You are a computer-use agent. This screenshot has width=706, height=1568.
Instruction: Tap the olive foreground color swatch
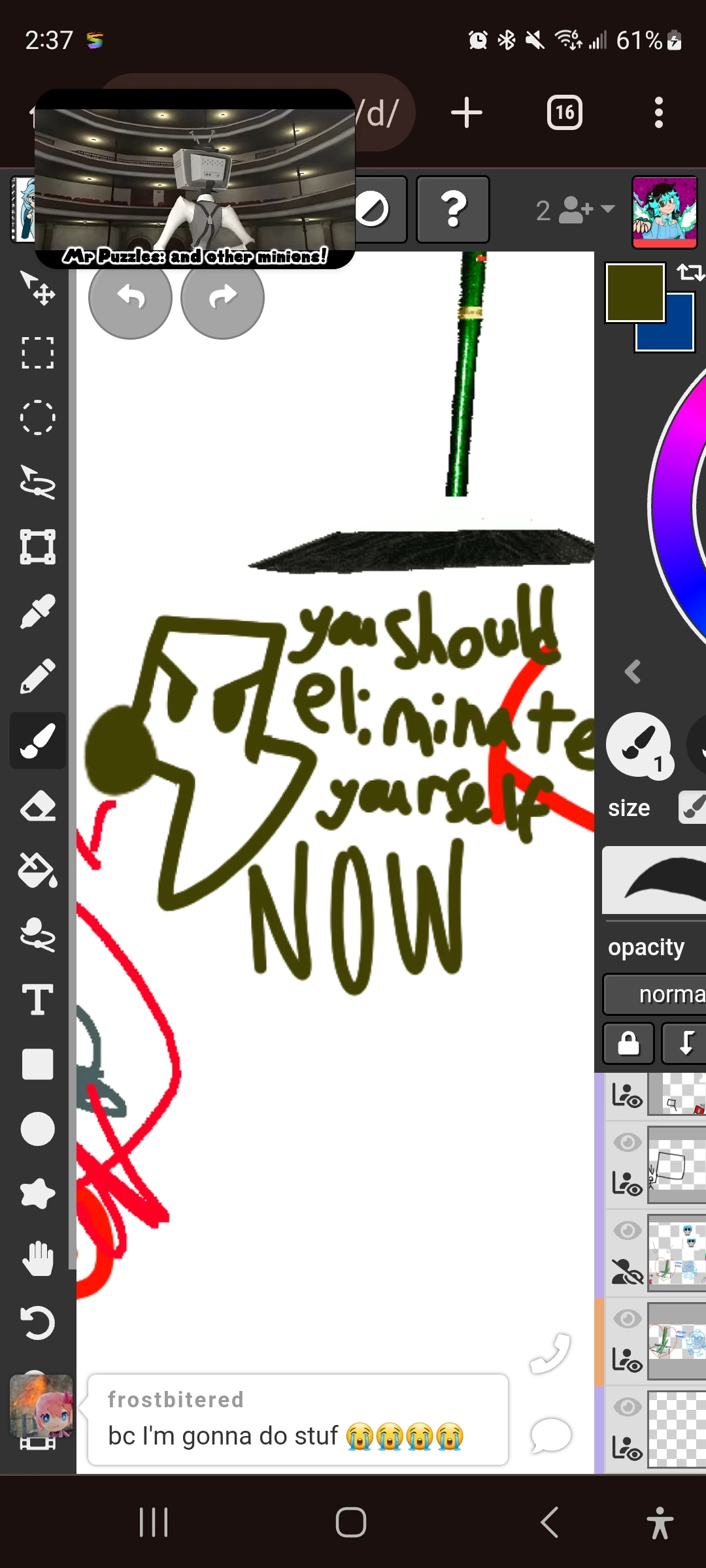click(635, 293)
